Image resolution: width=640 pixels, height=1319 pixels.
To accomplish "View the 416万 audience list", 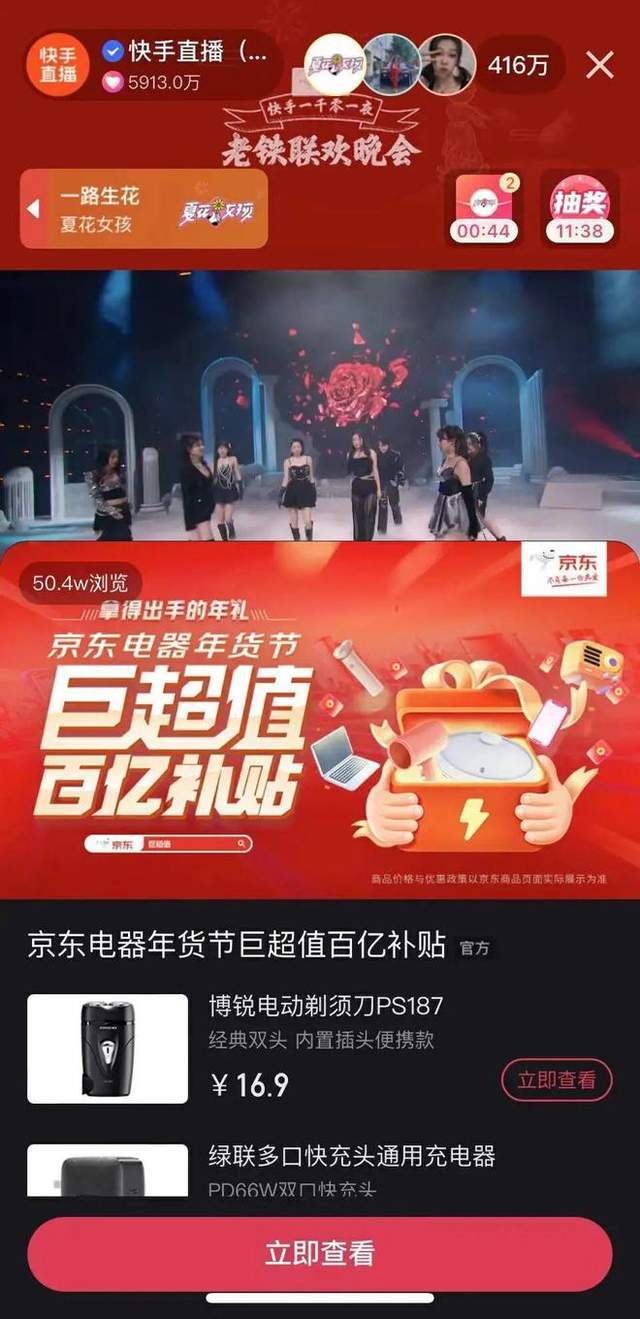I will [518, 66].
